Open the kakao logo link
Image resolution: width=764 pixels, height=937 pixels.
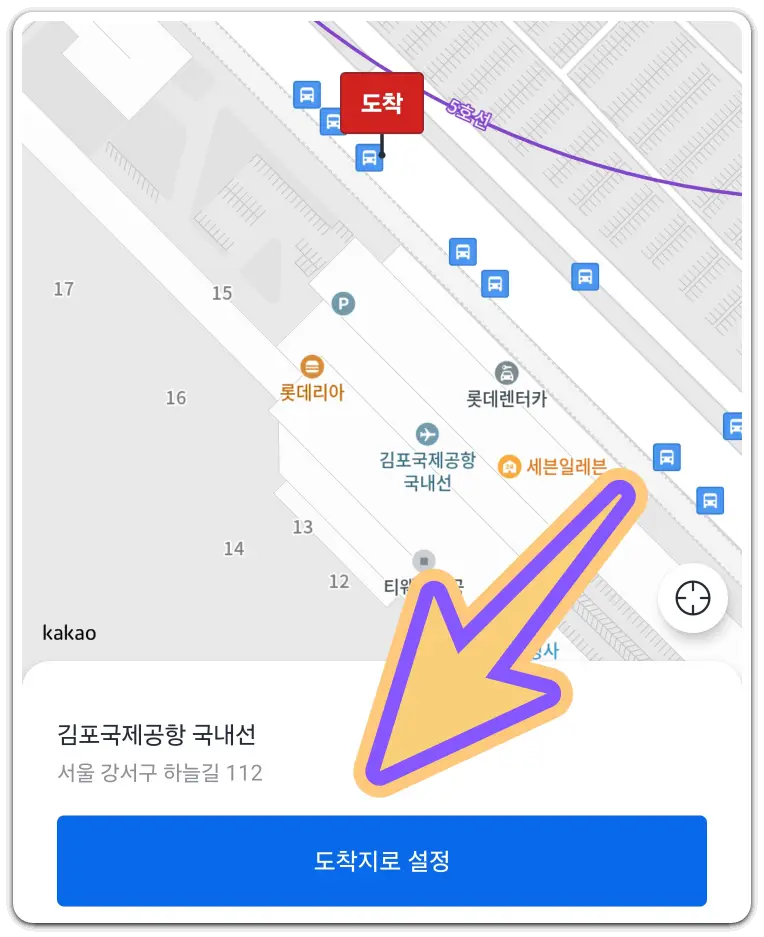(68, 632)
